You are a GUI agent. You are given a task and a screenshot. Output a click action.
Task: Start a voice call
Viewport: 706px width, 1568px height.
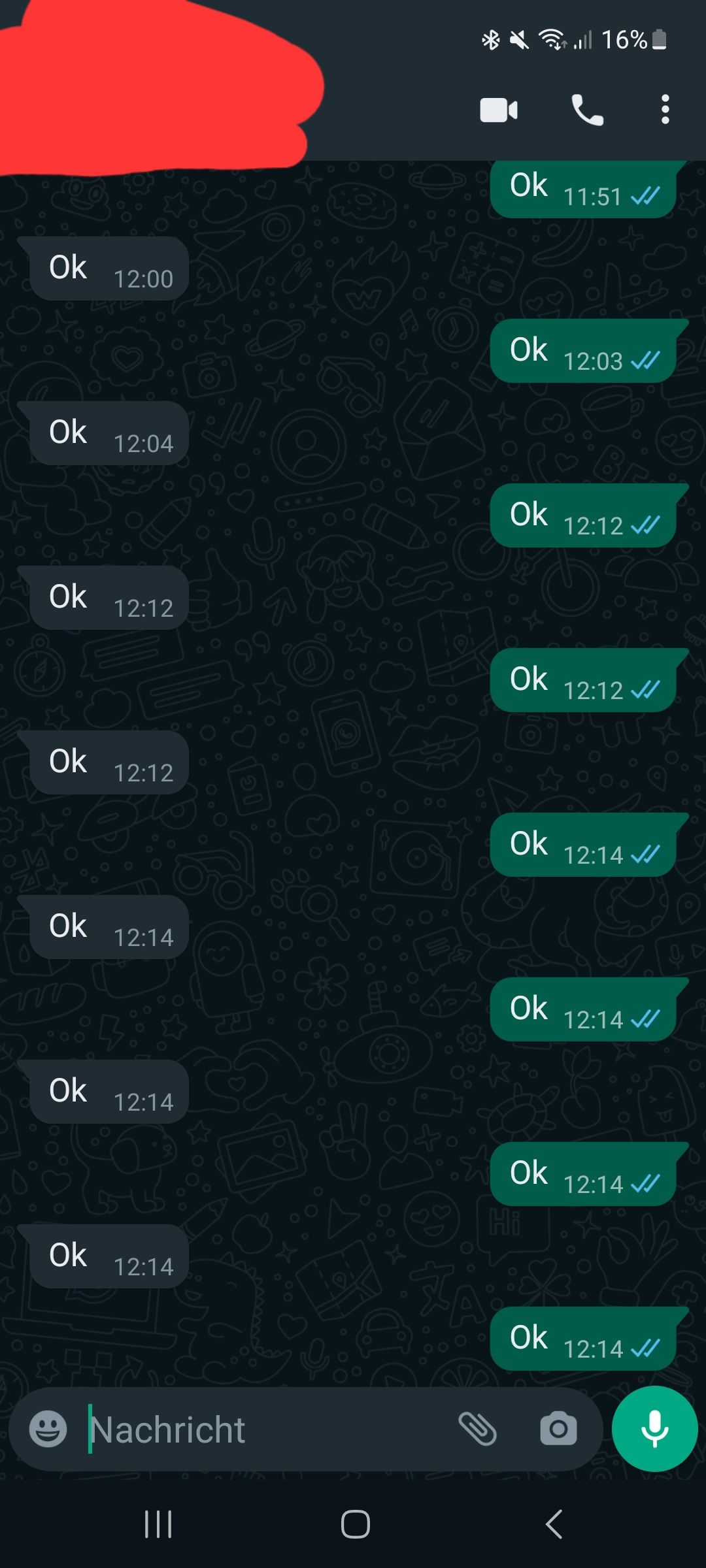tap(587, 110)
